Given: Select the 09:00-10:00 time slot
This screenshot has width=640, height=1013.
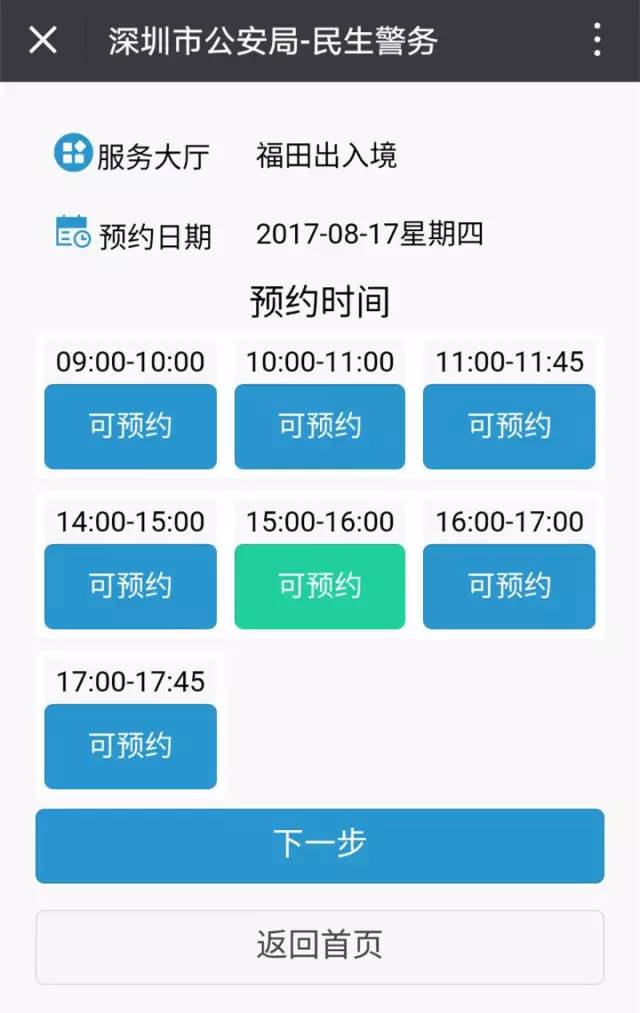Looking at the screenshot, I should tap(130, 426).
